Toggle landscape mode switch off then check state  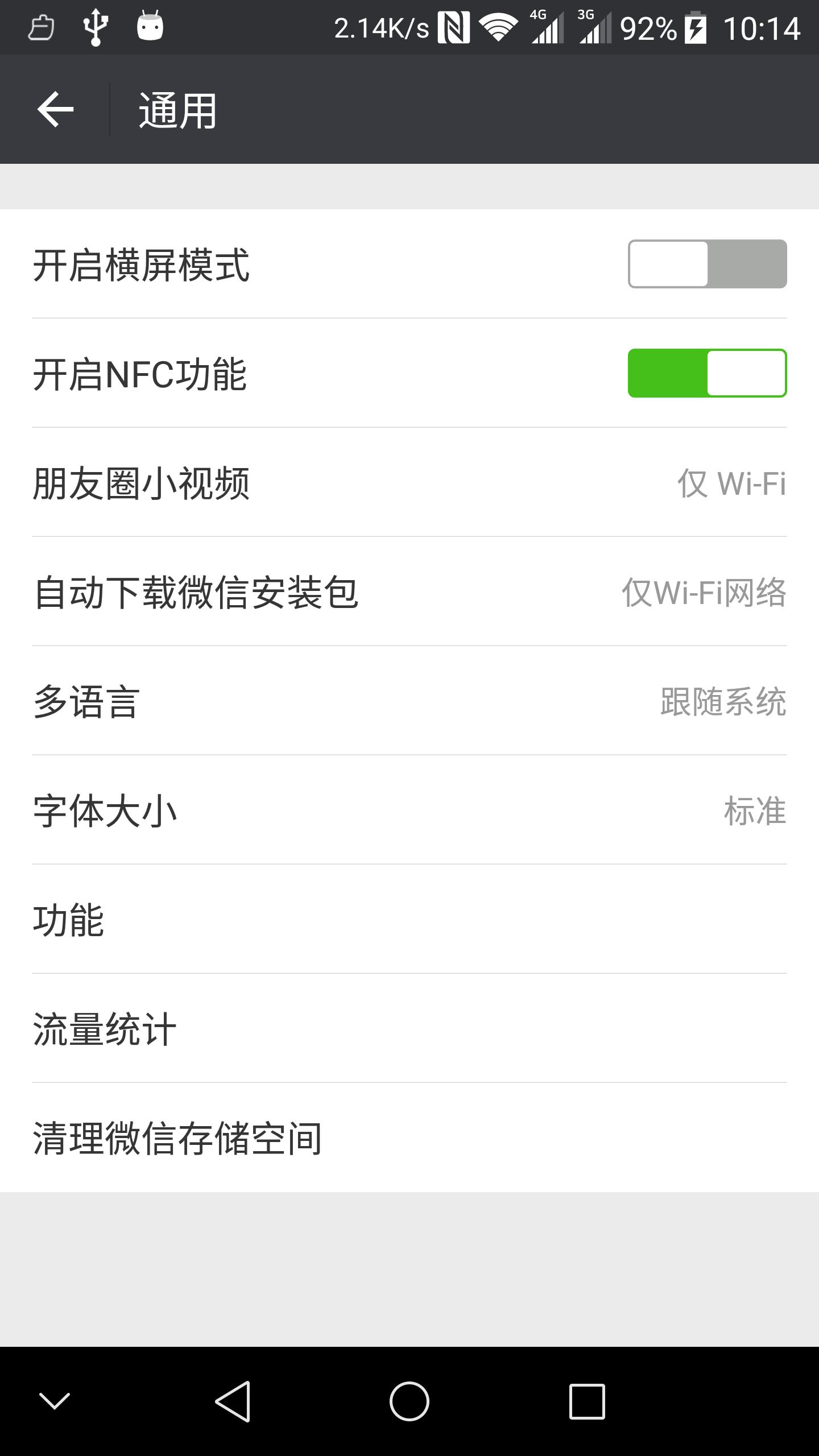coord(707,264)
